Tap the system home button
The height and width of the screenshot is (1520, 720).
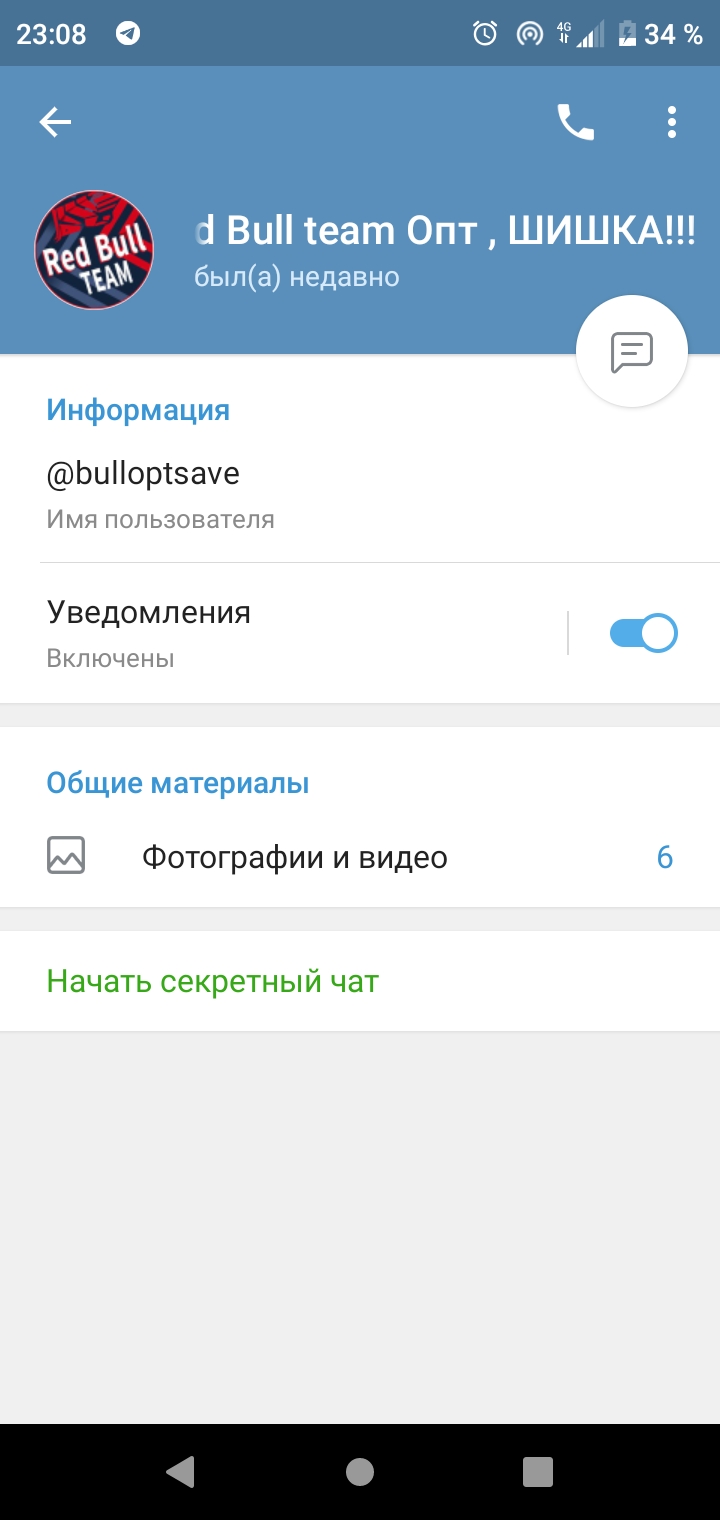click(360, 1472)
